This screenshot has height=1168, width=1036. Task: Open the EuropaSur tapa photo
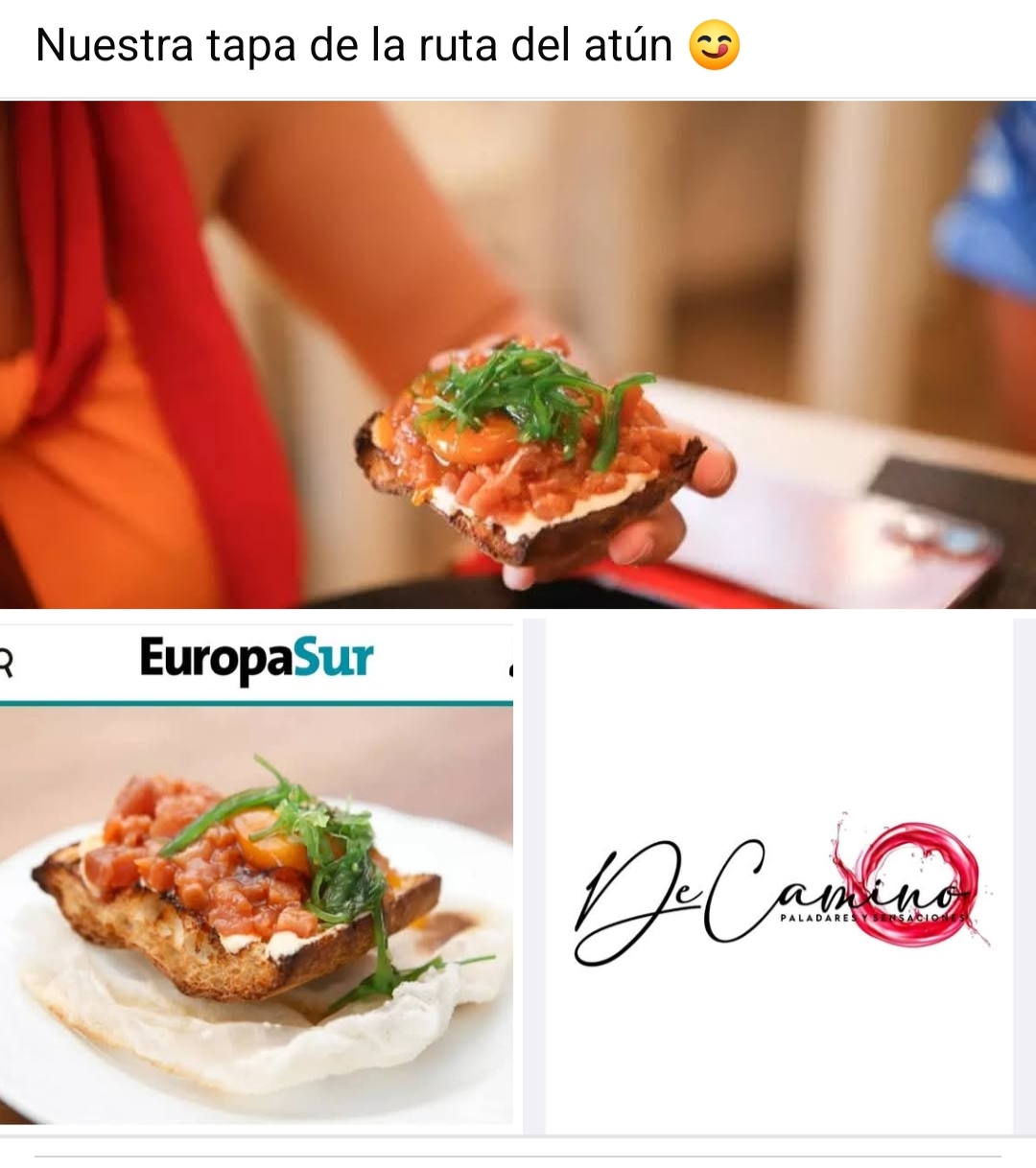click(256, 873)
